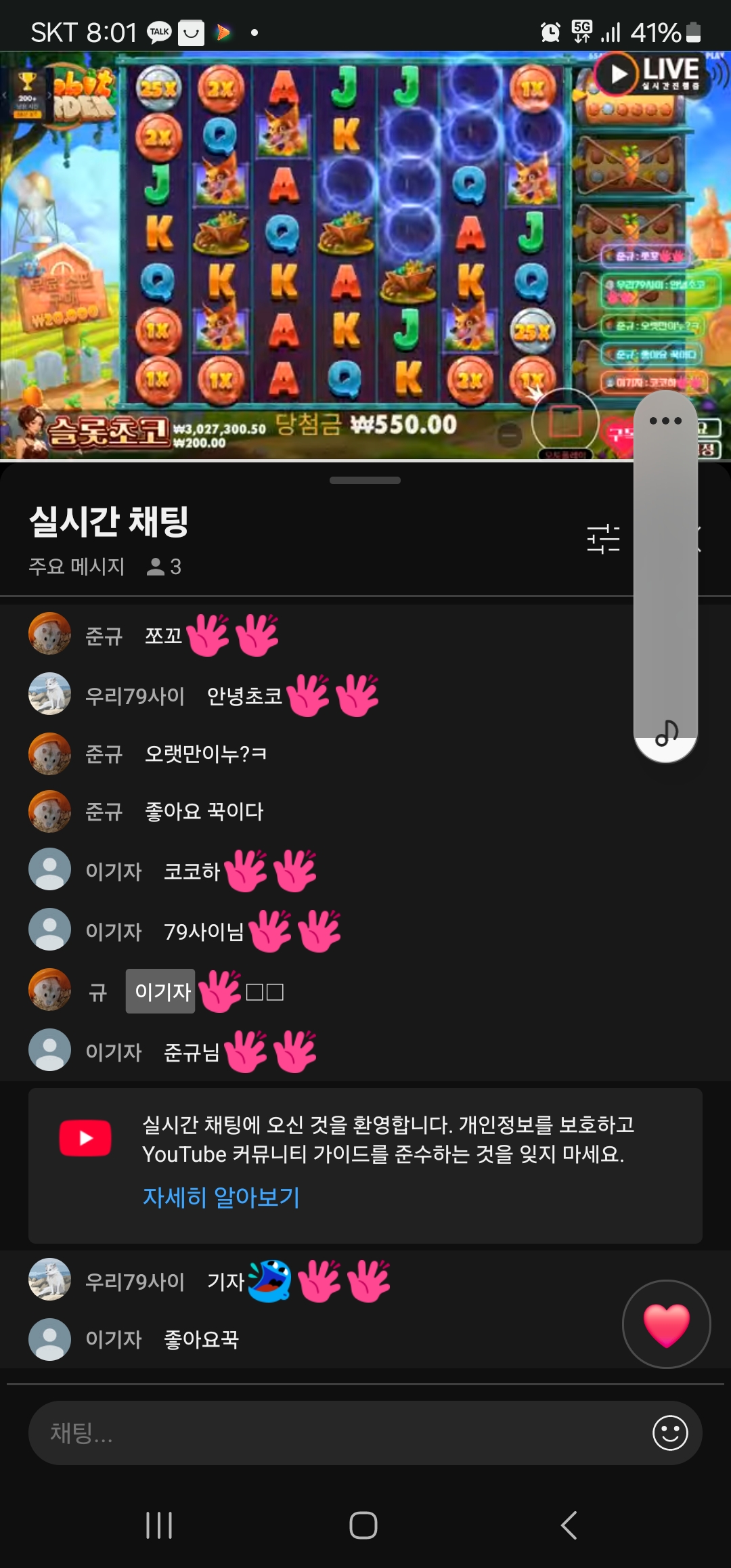Open 준규's message 오랫만이누?ㅋ
731x1568 pixels.
point(205,754)
